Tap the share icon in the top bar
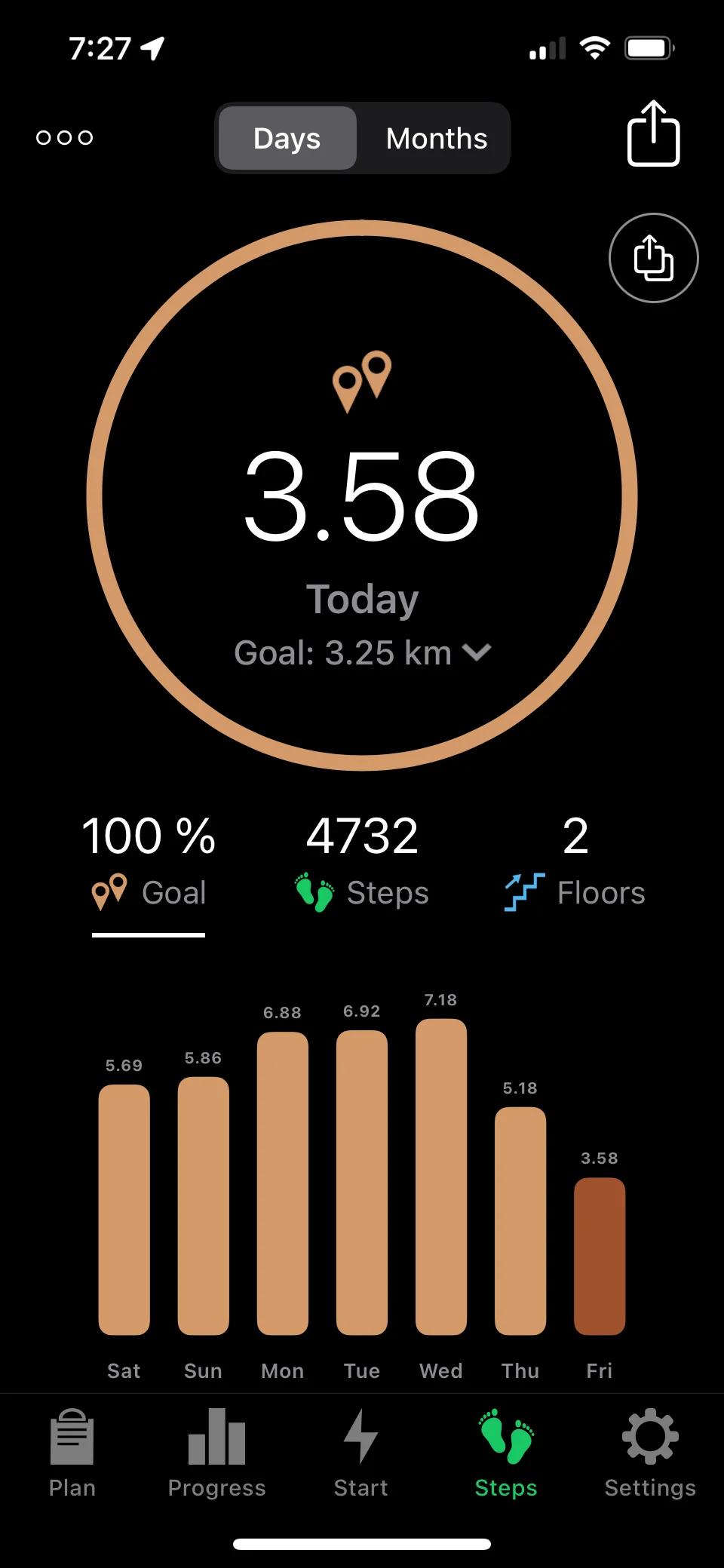This screenshot has width=724, height=1568. tap(653, 133)
